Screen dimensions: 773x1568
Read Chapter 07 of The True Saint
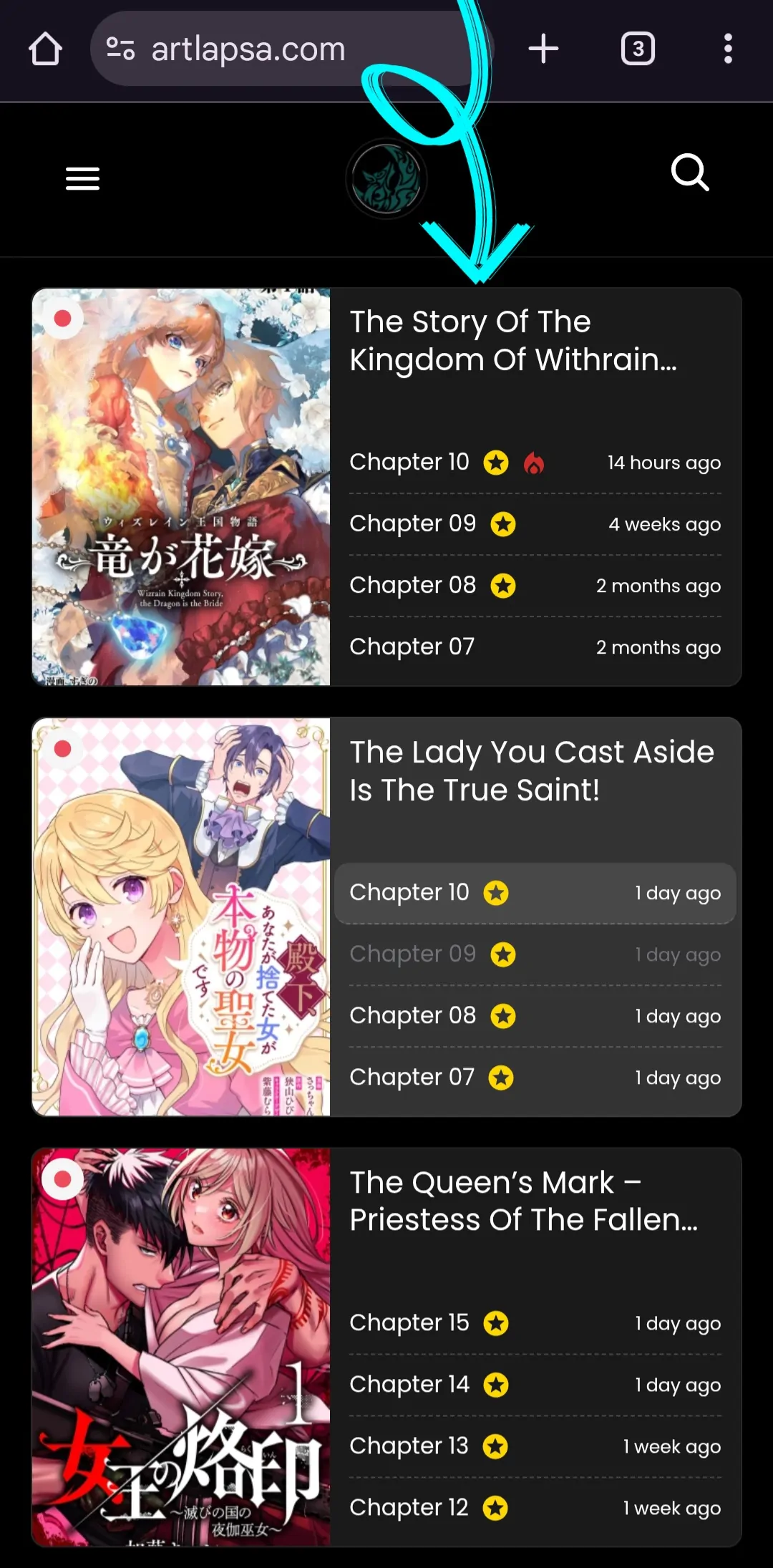coord(412,1078)
